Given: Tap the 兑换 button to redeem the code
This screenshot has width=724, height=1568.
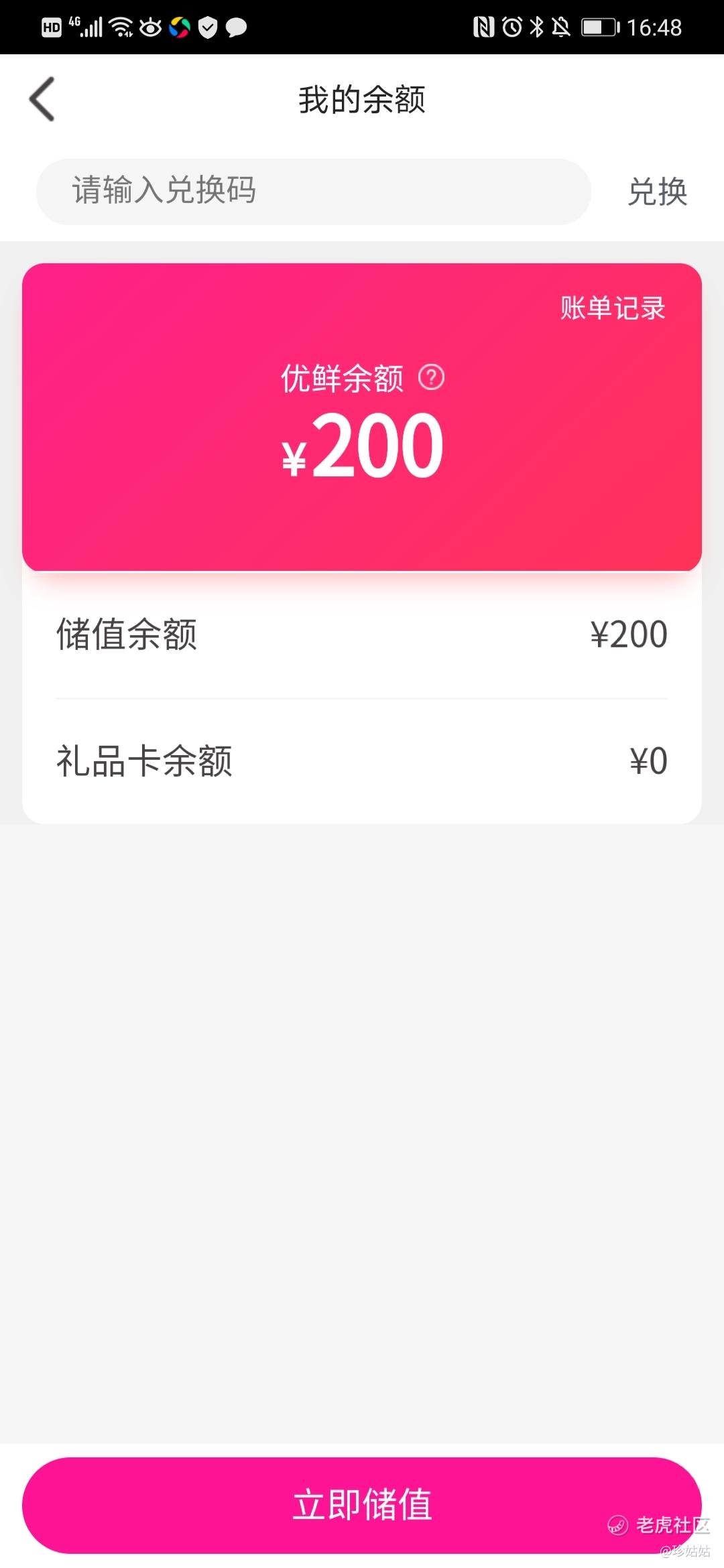Looking at the screenshot, I should 658,192.
